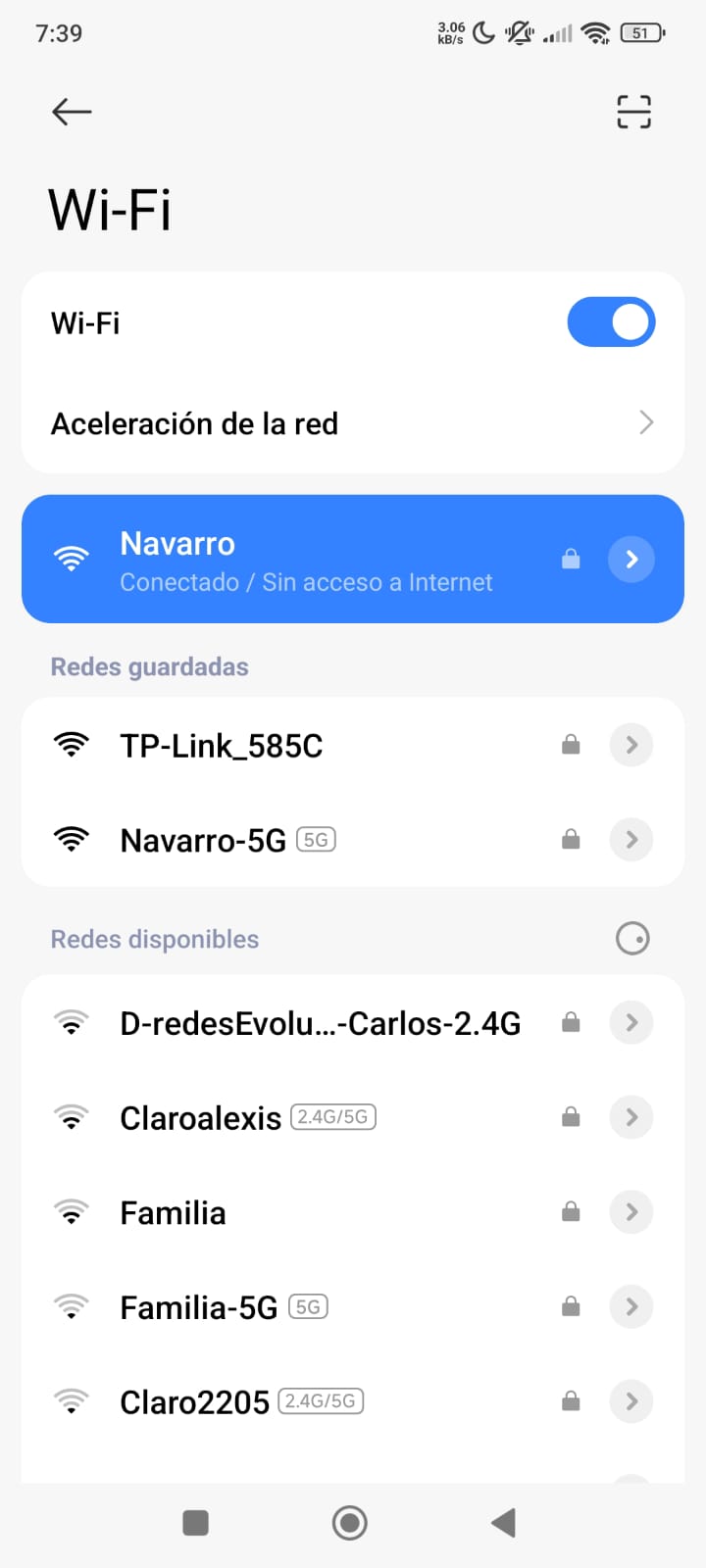Open details arrow for Claro2205
706x1568 pixels.
631,1401
